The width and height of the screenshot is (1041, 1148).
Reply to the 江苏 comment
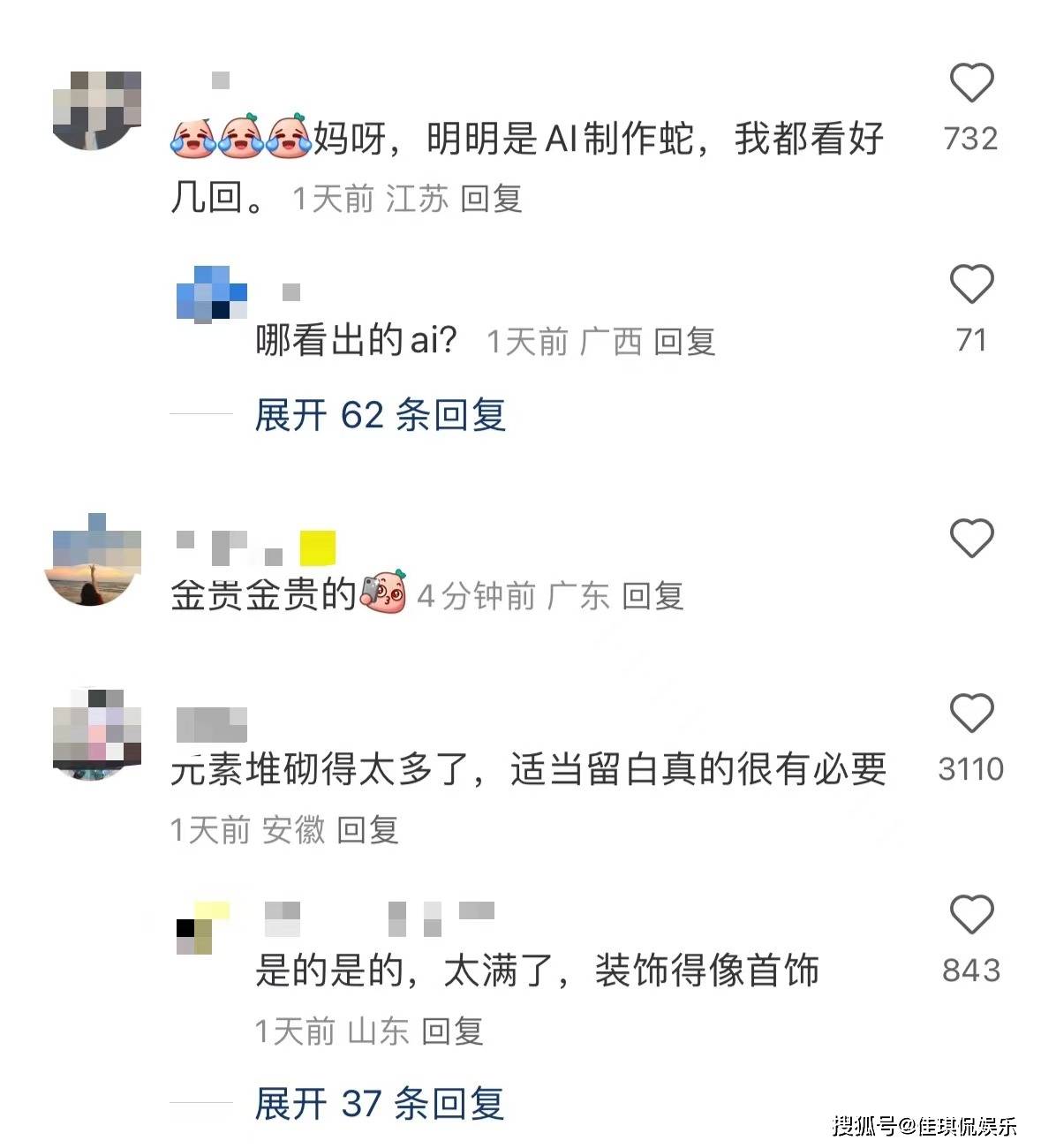click(x=491, y=199)
